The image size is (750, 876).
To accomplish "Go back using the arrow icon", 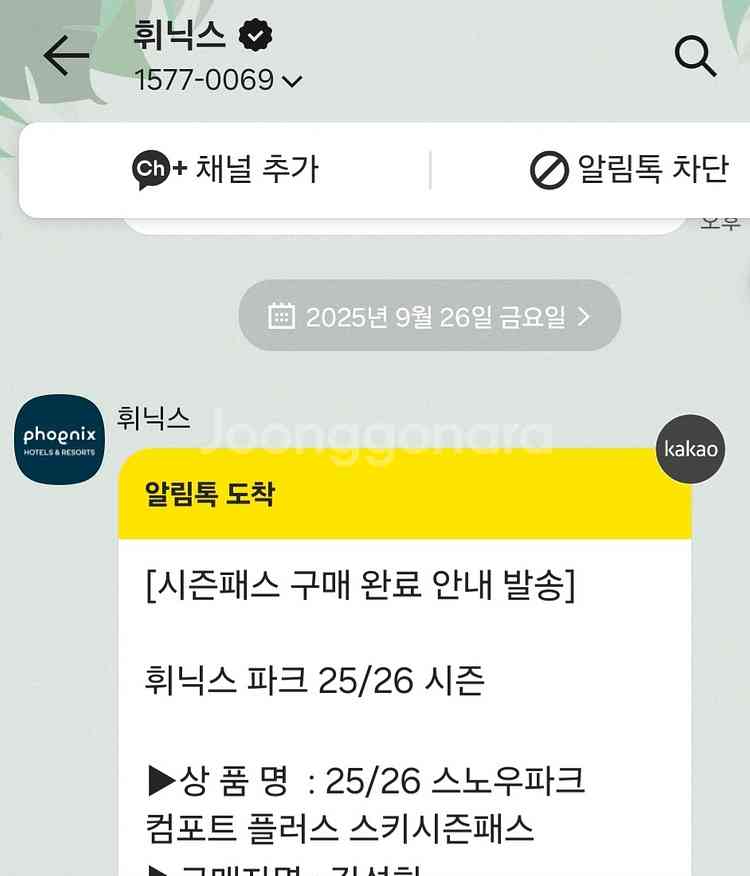I will coord(67,57).
